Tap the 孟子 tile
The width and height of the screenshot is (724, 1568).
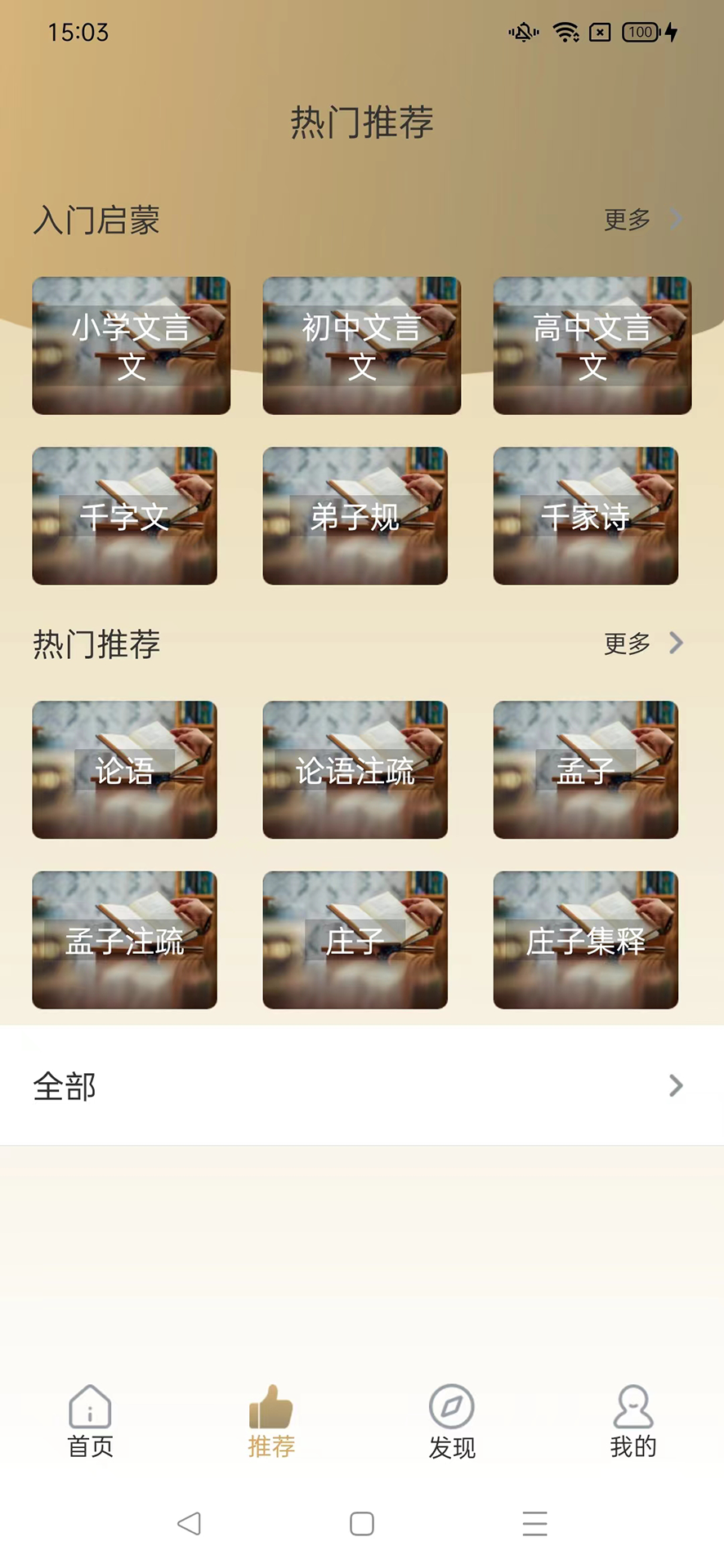585,769
